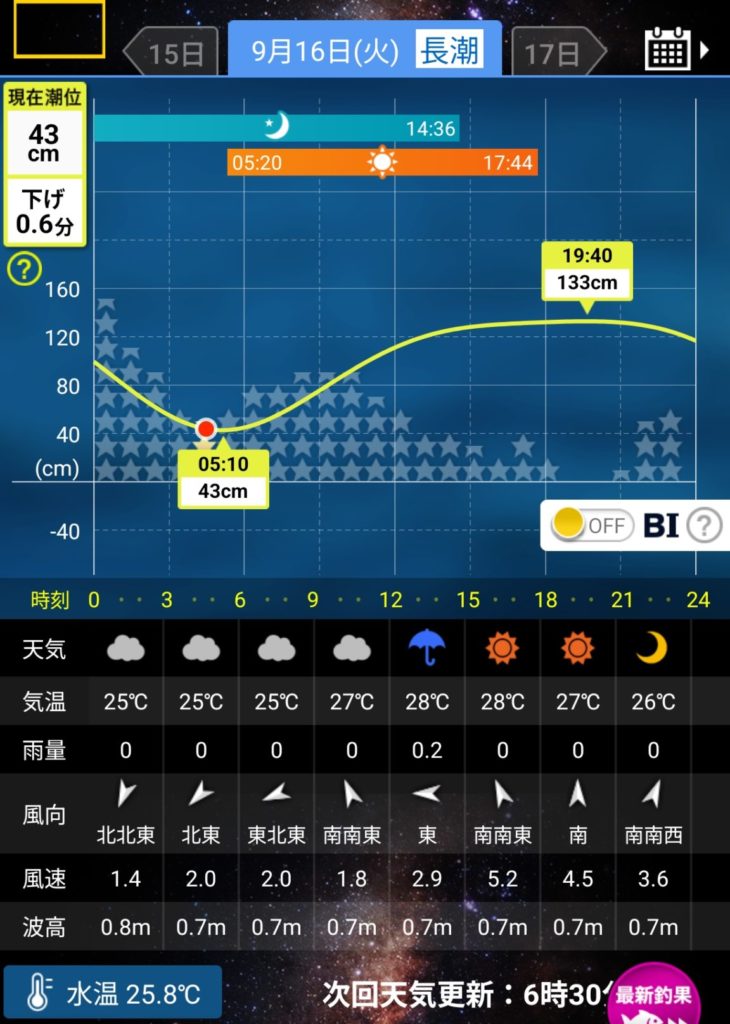
Task: Tap the empty yellow-framed box at the top
Action: (x=59, y=29)
